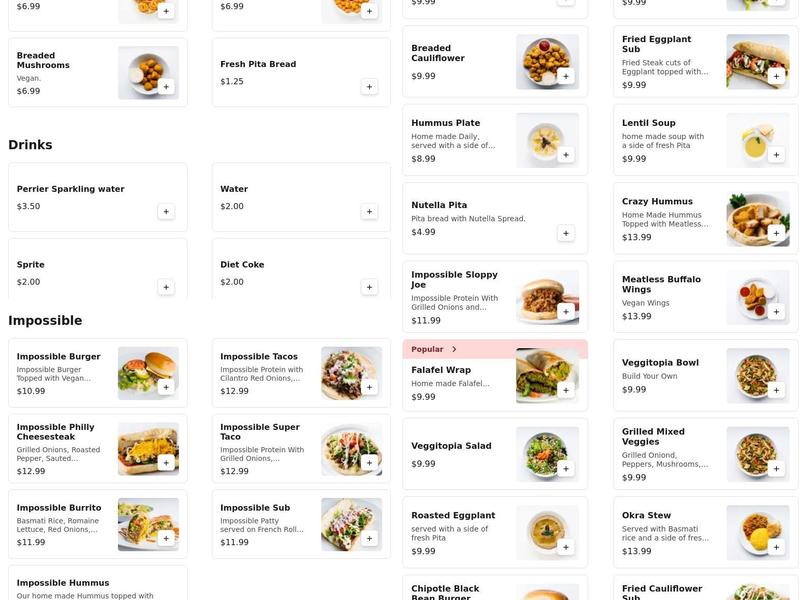Add Fresh Pita Bread to cart
Screen dimensions: 800x600
pyautogui.click(x=369, y=87)
